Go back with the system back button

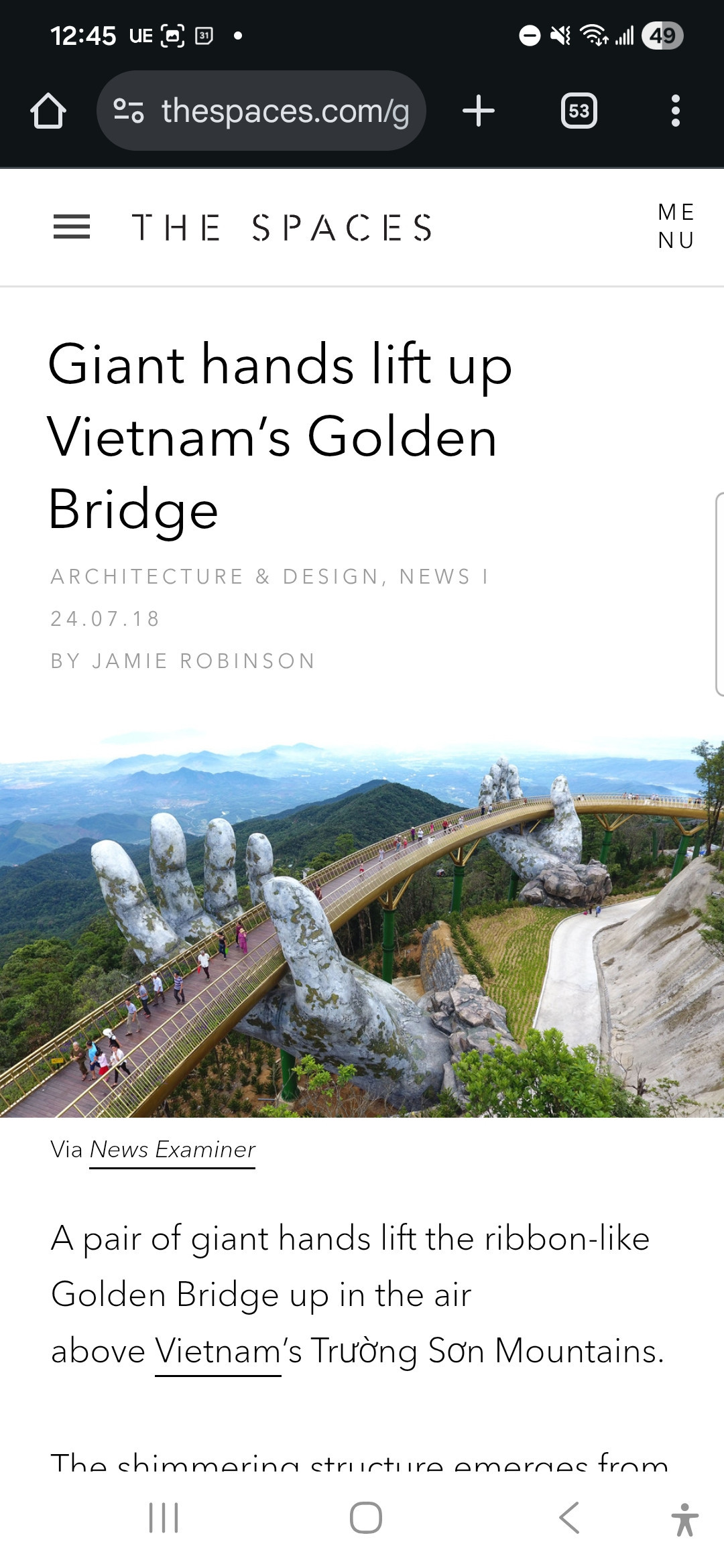point(569,1518)
